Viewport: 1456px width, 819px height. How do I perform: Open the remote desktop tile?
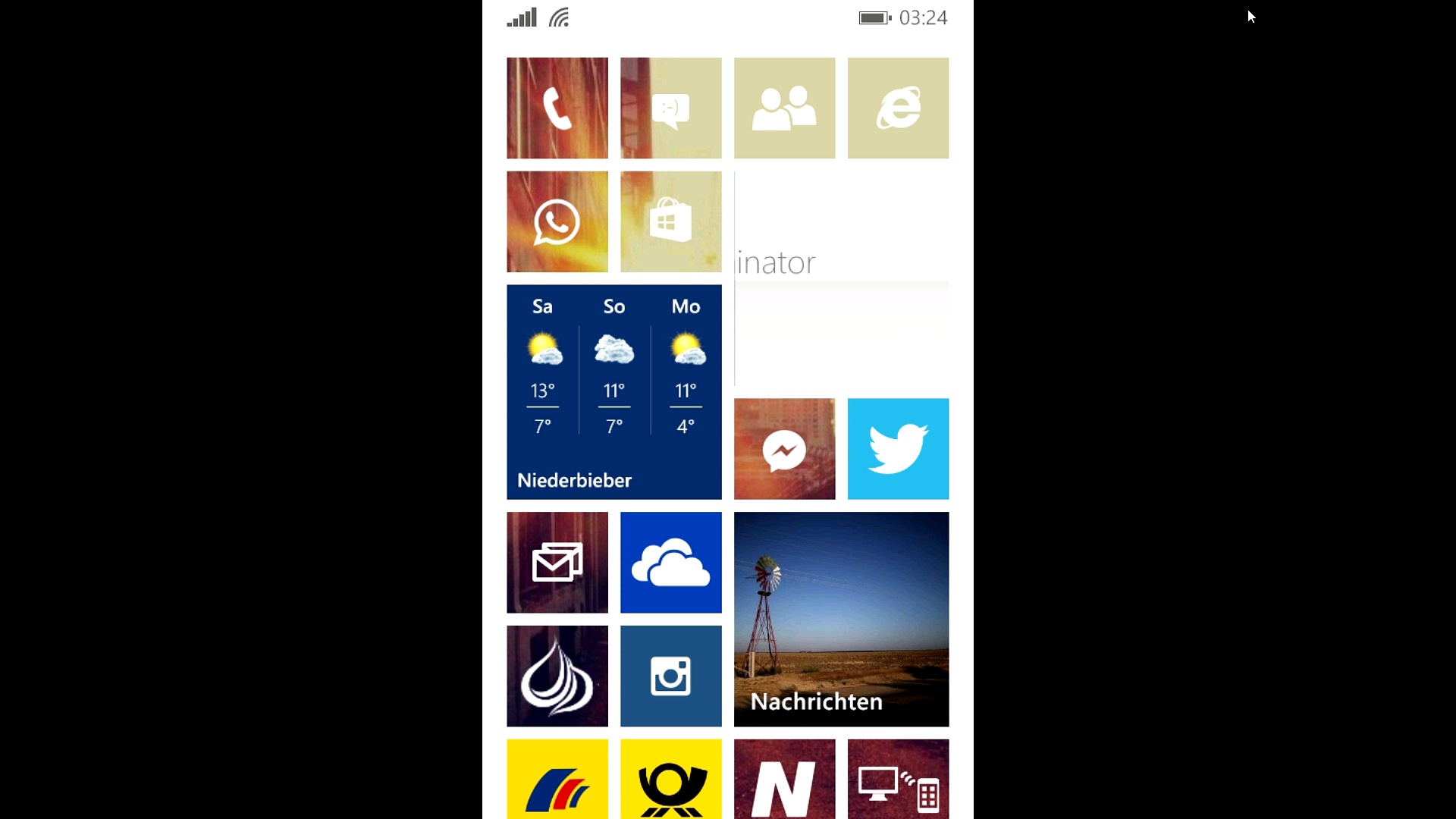[898, 780]
